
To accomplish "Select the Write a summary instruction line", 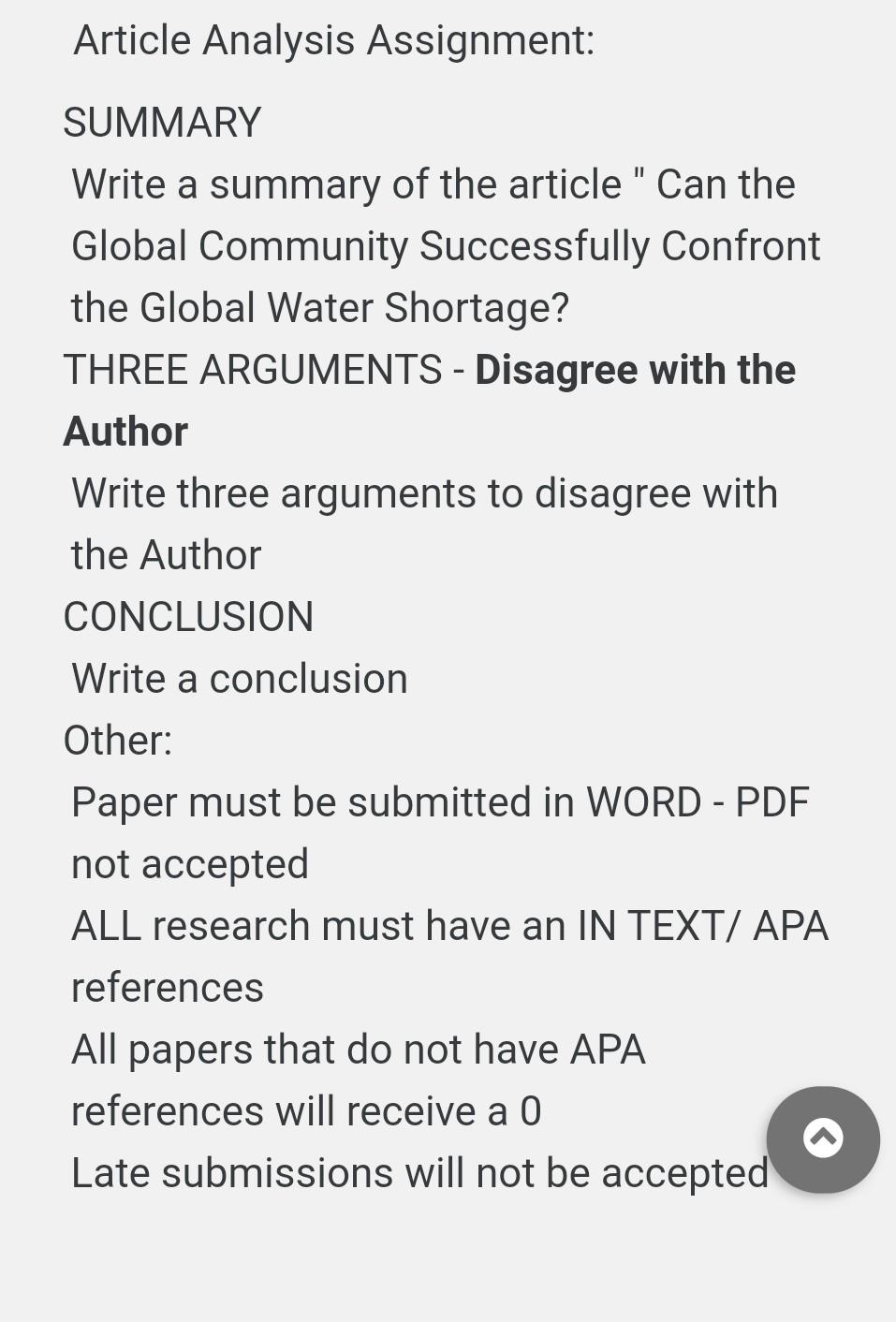I will [x=433, y=184].
